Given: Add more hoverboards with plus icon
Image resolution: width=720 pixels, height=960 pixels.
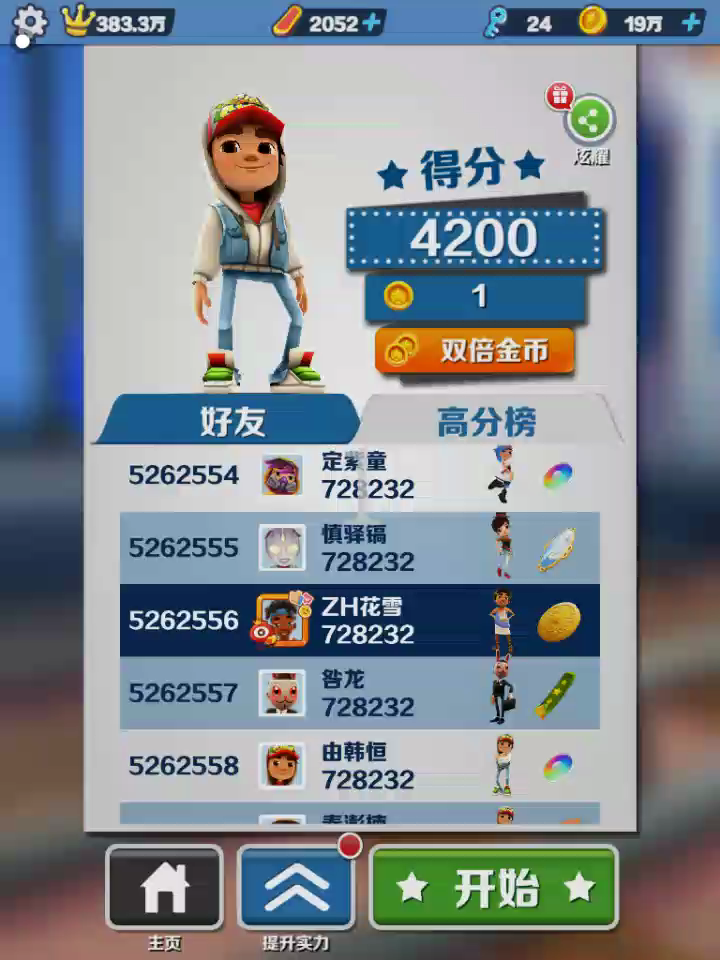Looking at the screenshot, I should point(372,23).
